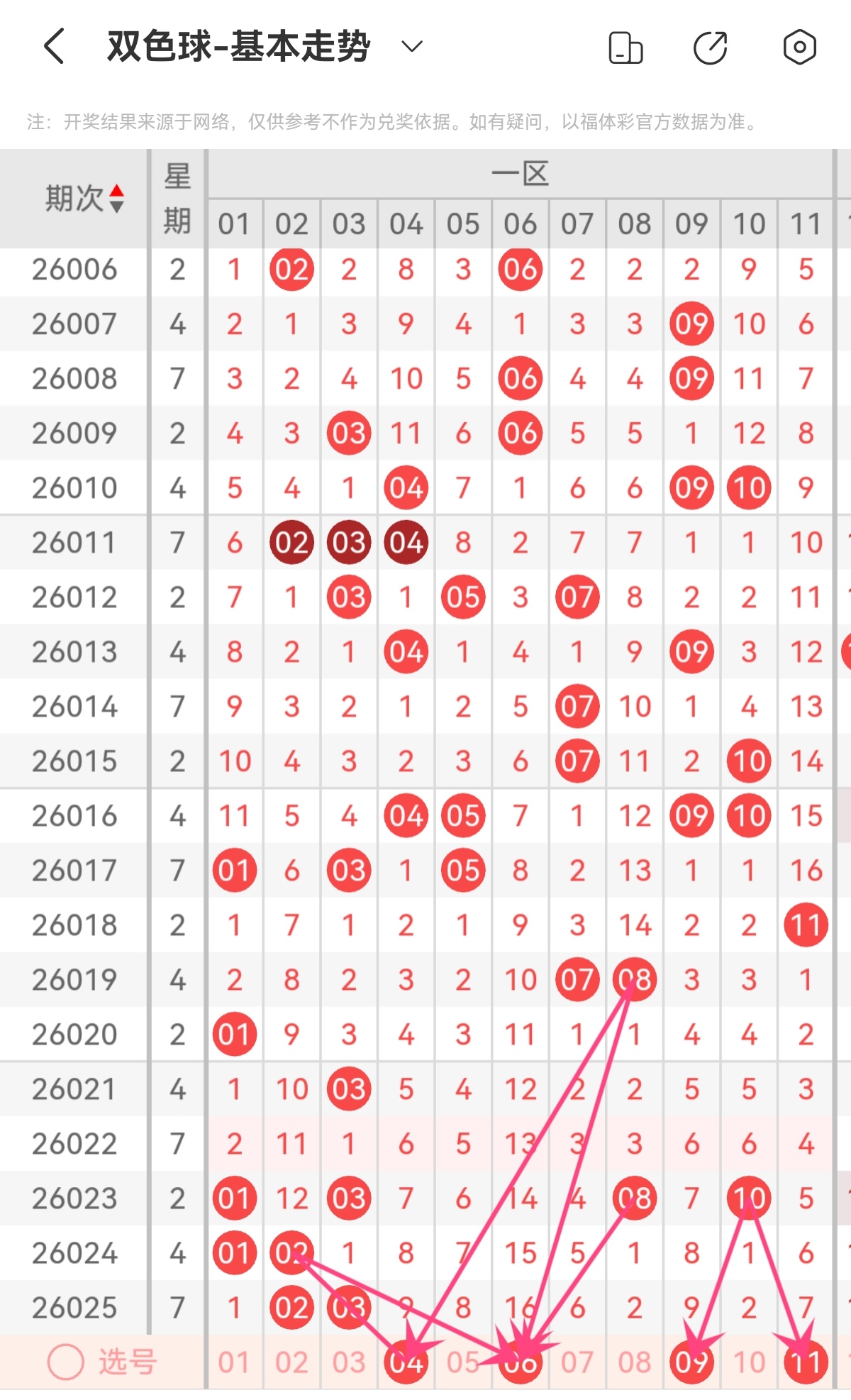Viewport: 851px width, 1400px height.
Task: Select number 01 in the 选号 row
Action: [x=234, y=1362]
